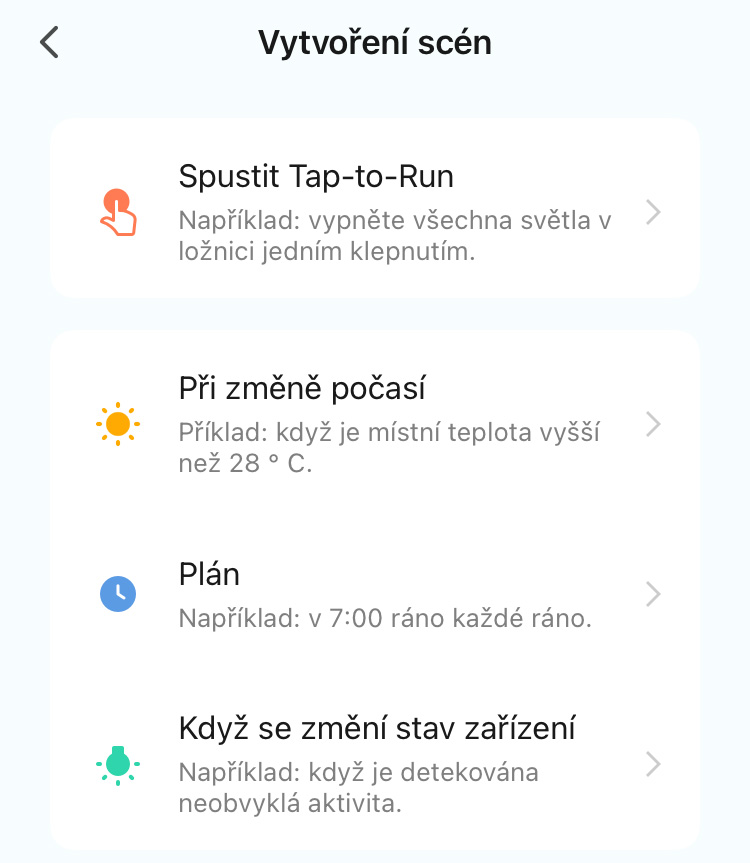Open the Spustit Tap-to-Run option

pyautogui.click(x=375, y=208)
